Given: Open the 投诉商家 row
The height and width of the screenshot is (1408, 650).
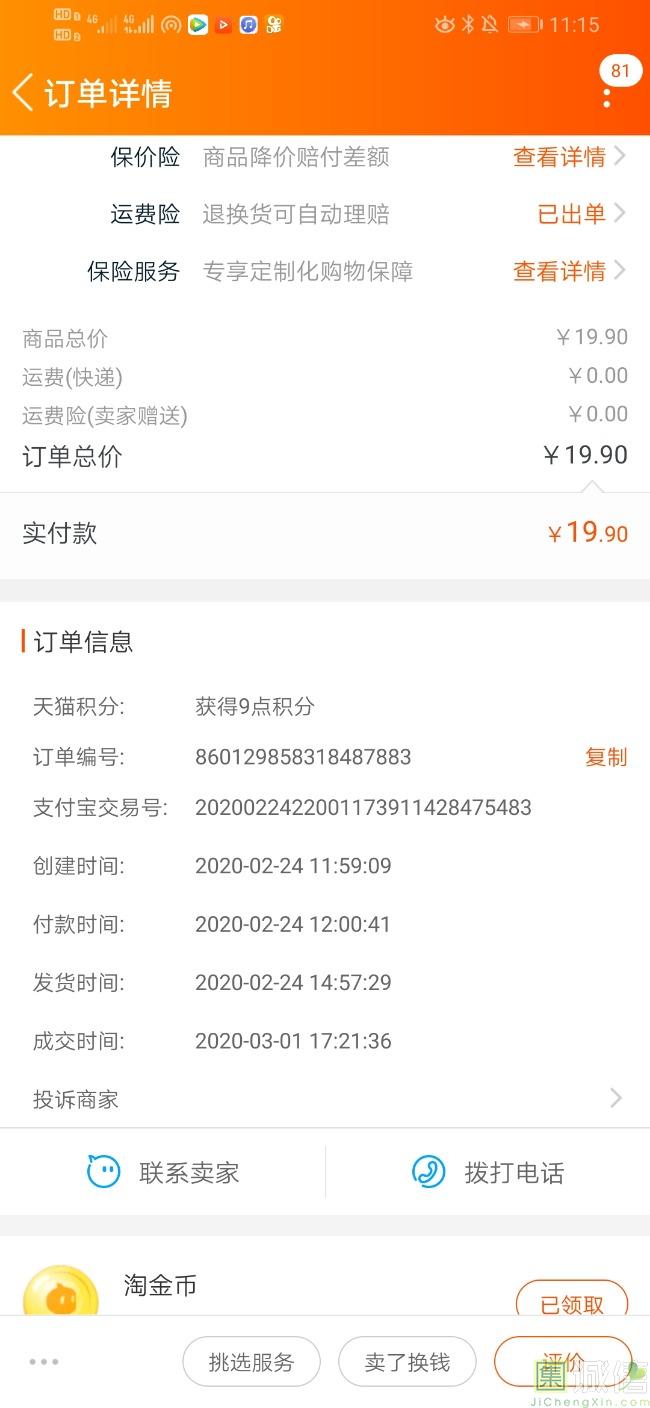Looking at the screenshot, I should [325, 1099].
